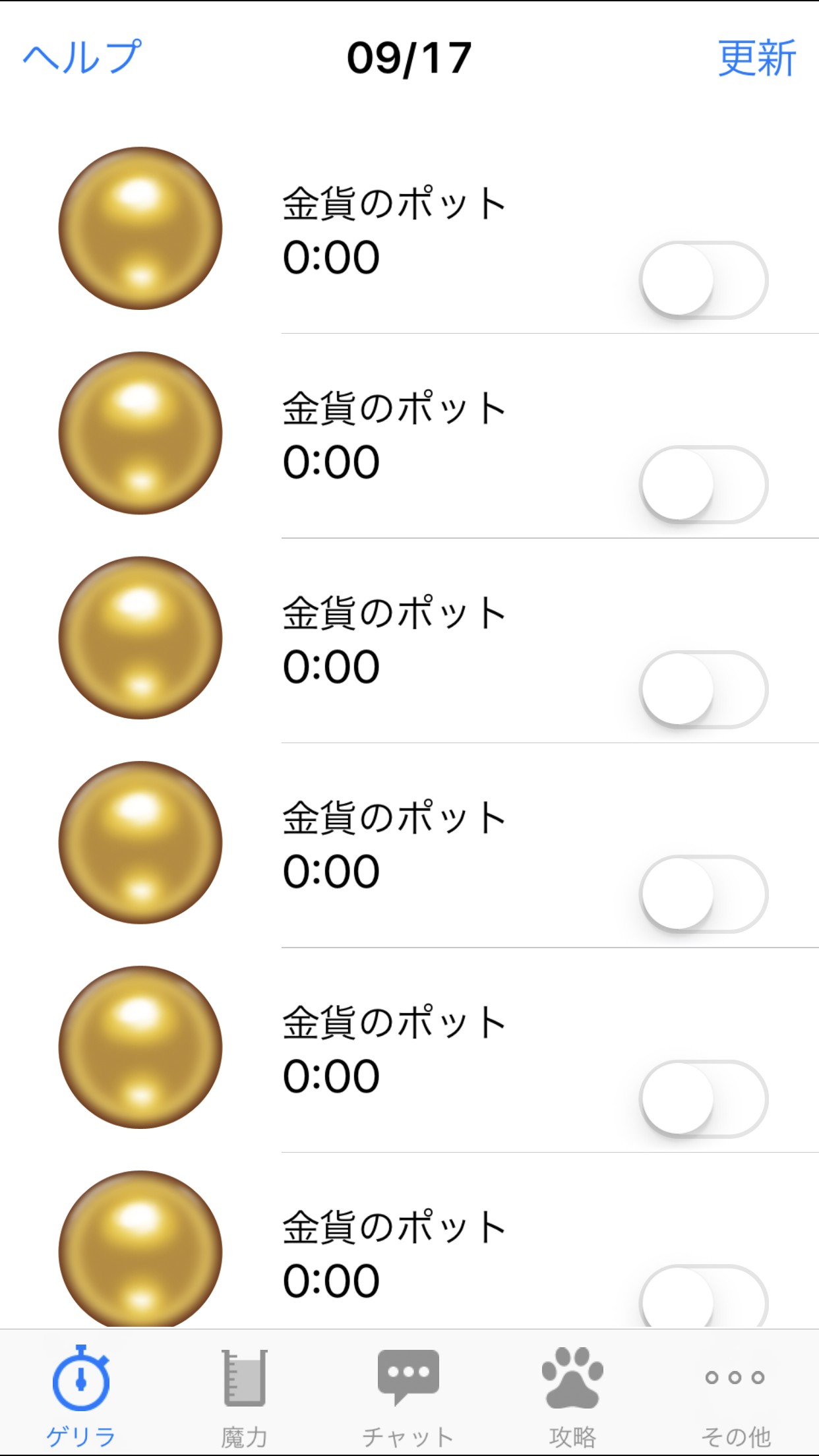Open the ヘルプ help page
The width and height of the screenshot is (819, 1456).
(82, 57)
